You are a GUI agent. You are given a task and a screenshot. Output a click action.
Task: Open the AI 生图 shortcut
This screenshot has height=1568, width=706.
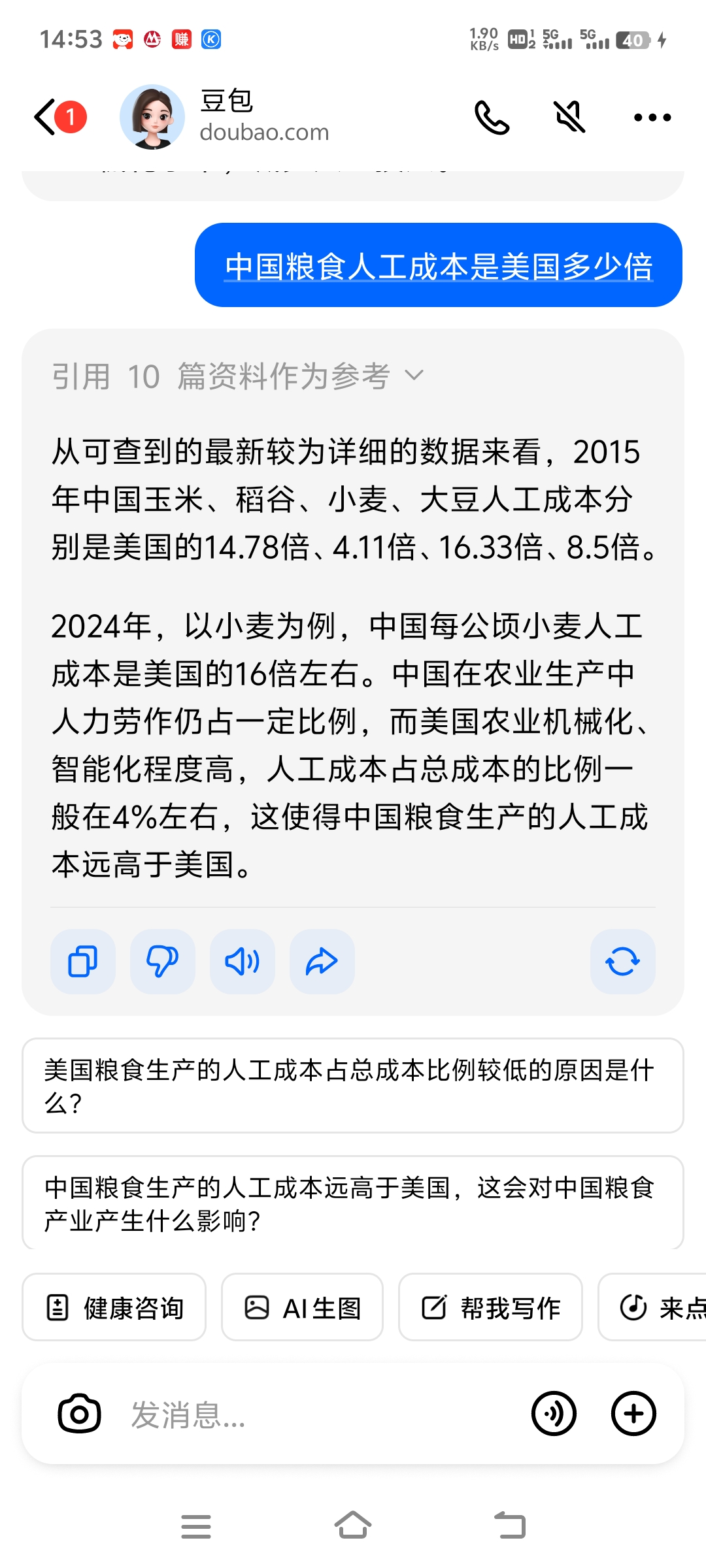click(302, 1307)
